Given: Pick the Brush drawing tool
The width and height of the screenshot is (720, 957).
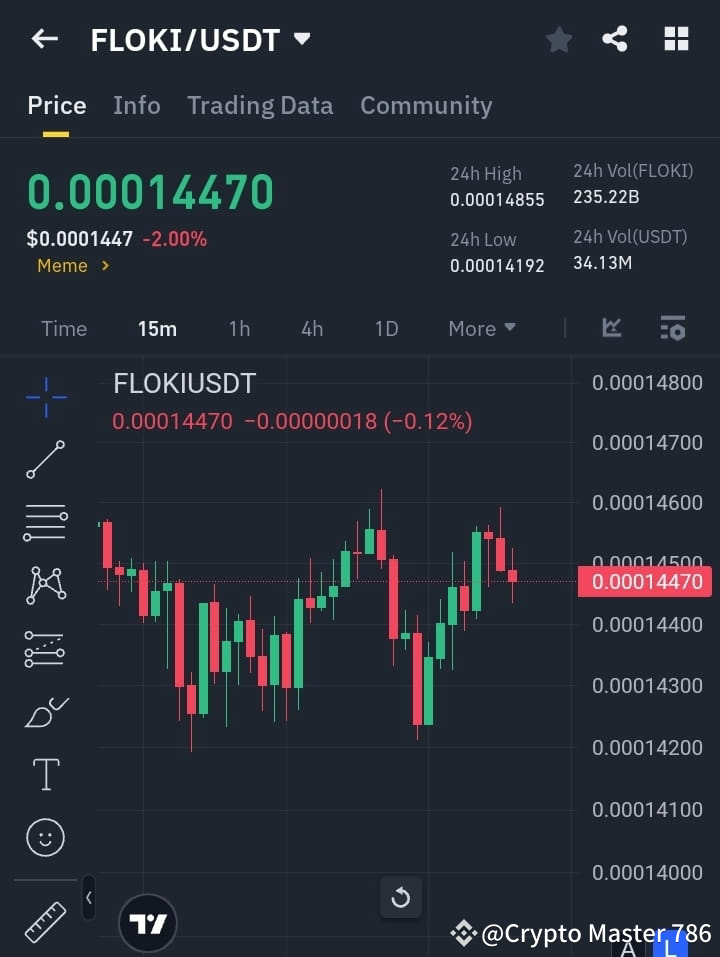Looking at the screenshot, I should [x=45, y=711].
